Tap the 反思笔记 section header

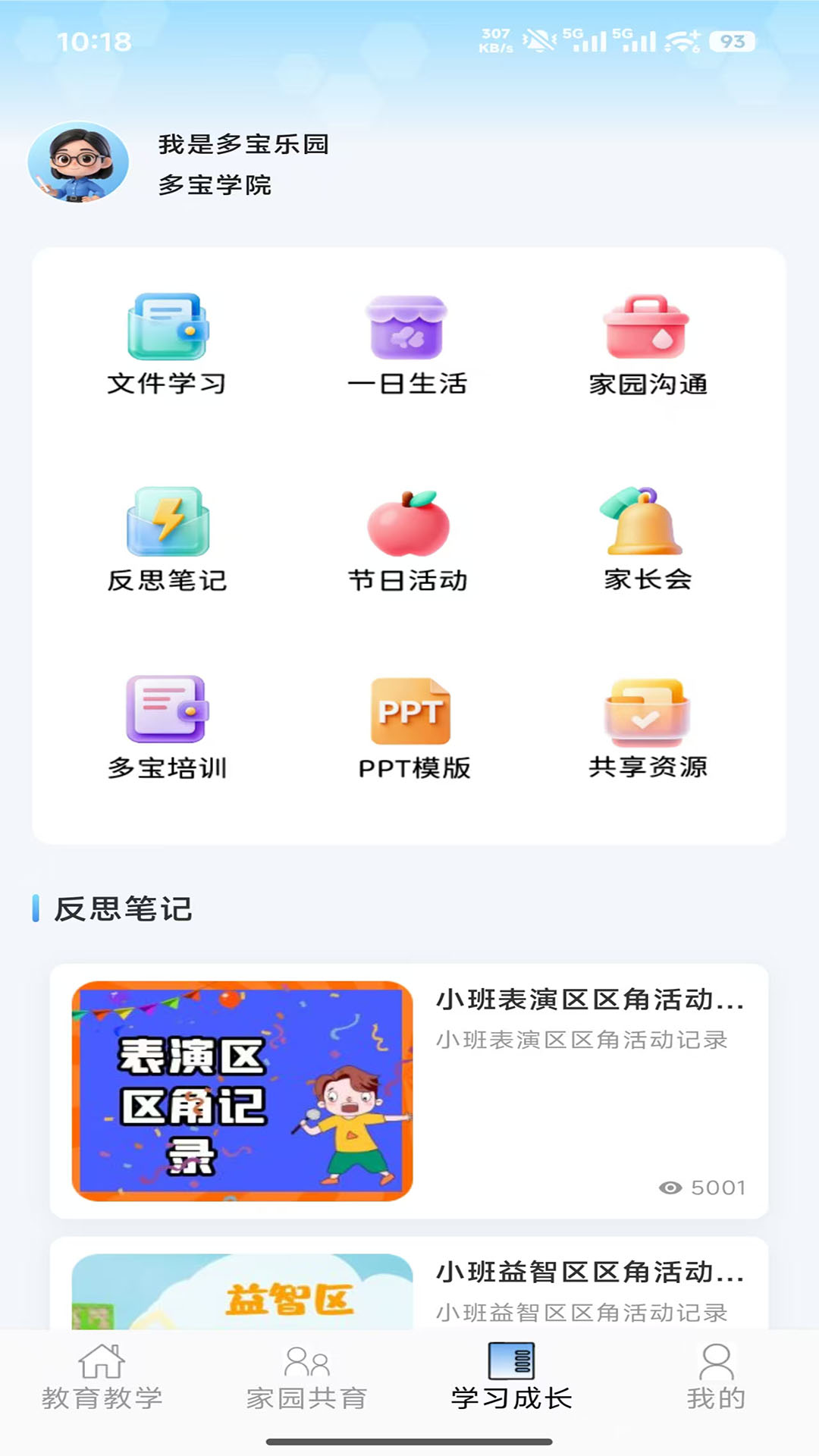(121, 912)
